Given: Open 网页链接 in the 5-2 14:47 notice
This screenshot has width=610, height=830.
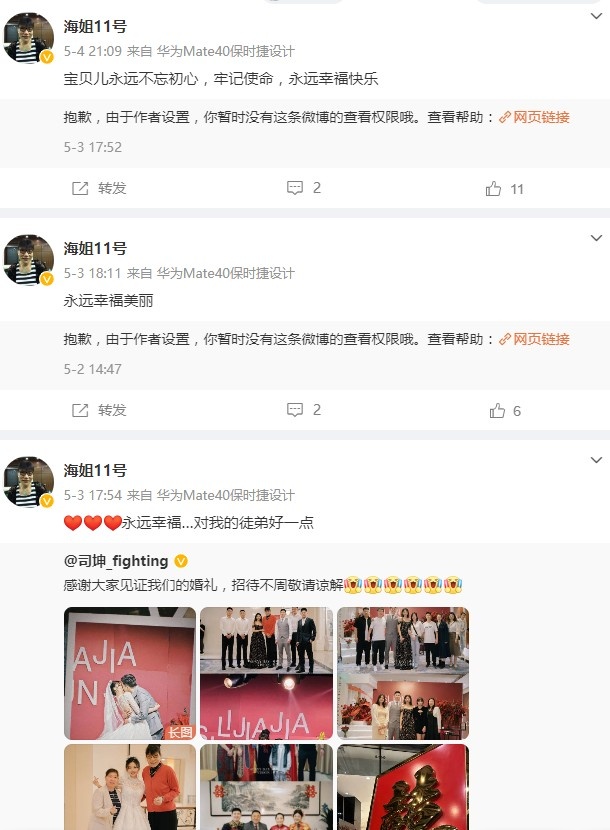Looking at the screenshot, I should [x=535, y=339].
